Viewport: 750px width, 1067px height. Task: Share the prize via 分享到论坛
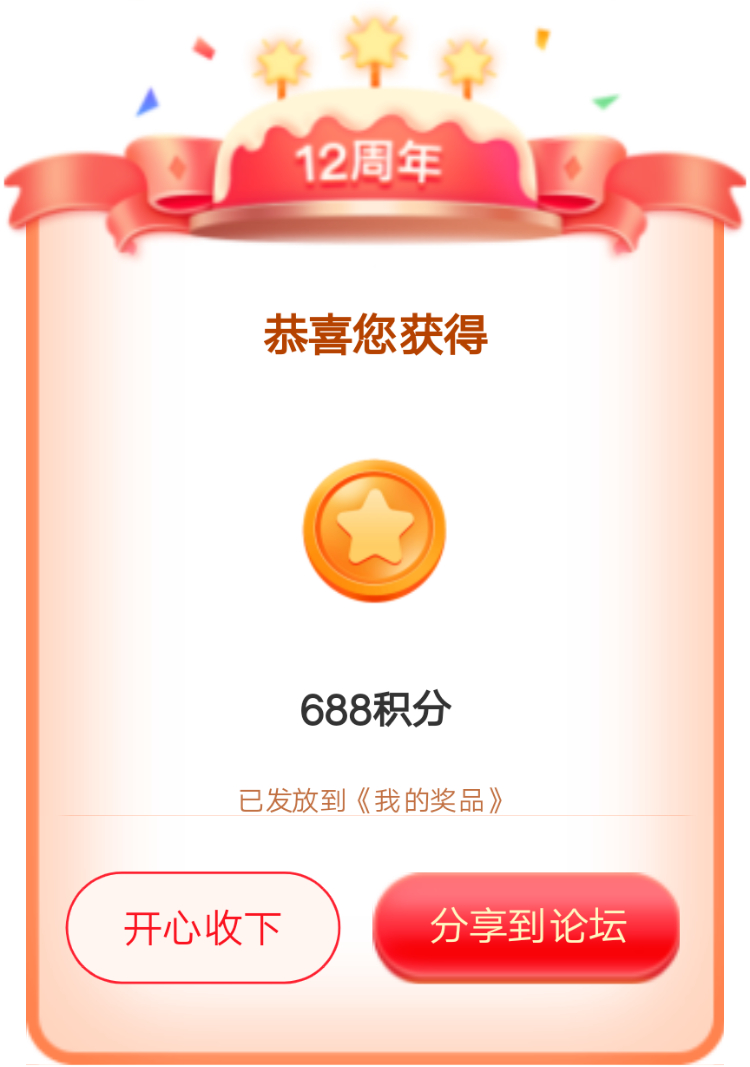[x=526, y=926]
